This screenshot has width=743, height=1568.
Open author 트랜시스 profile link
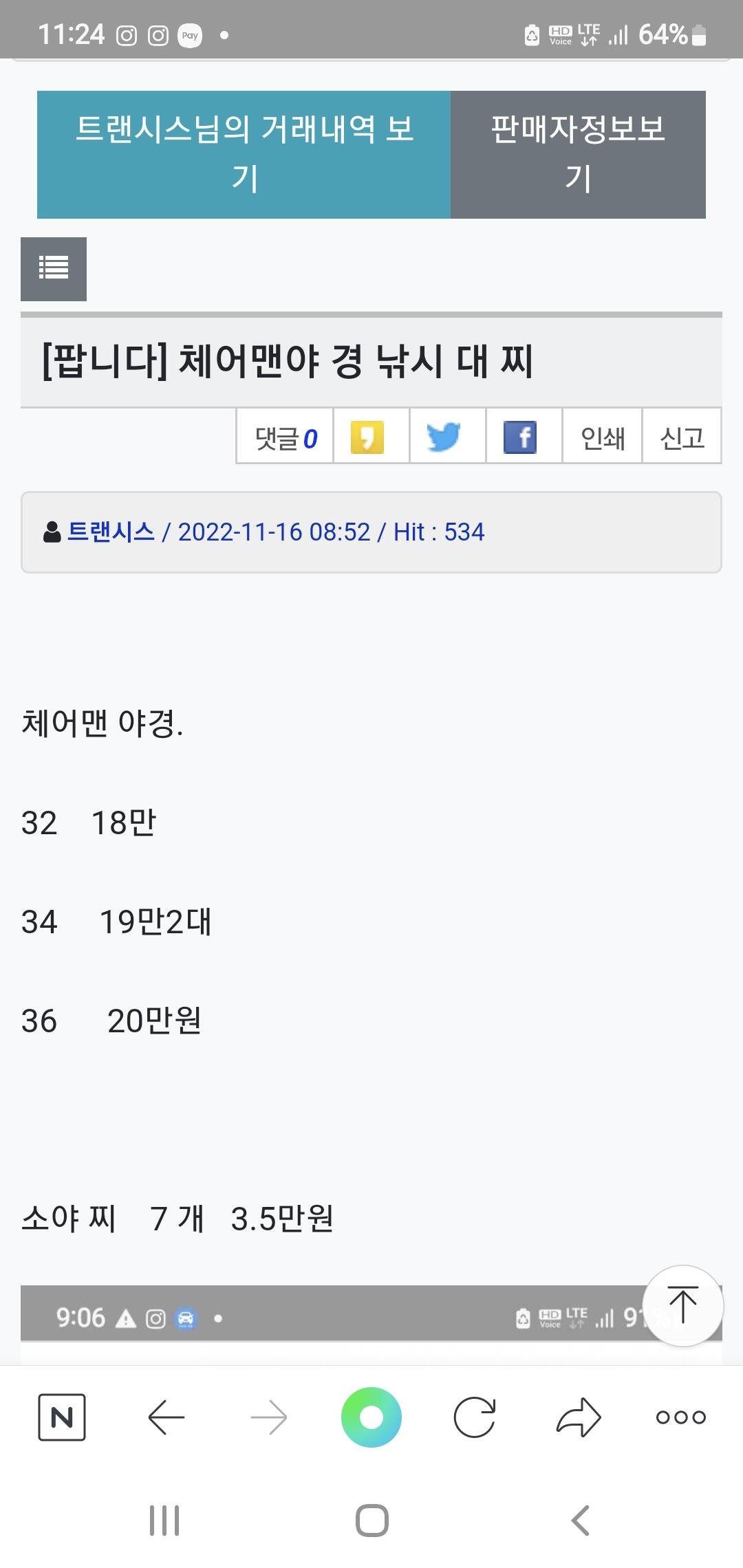pos(111,532)
